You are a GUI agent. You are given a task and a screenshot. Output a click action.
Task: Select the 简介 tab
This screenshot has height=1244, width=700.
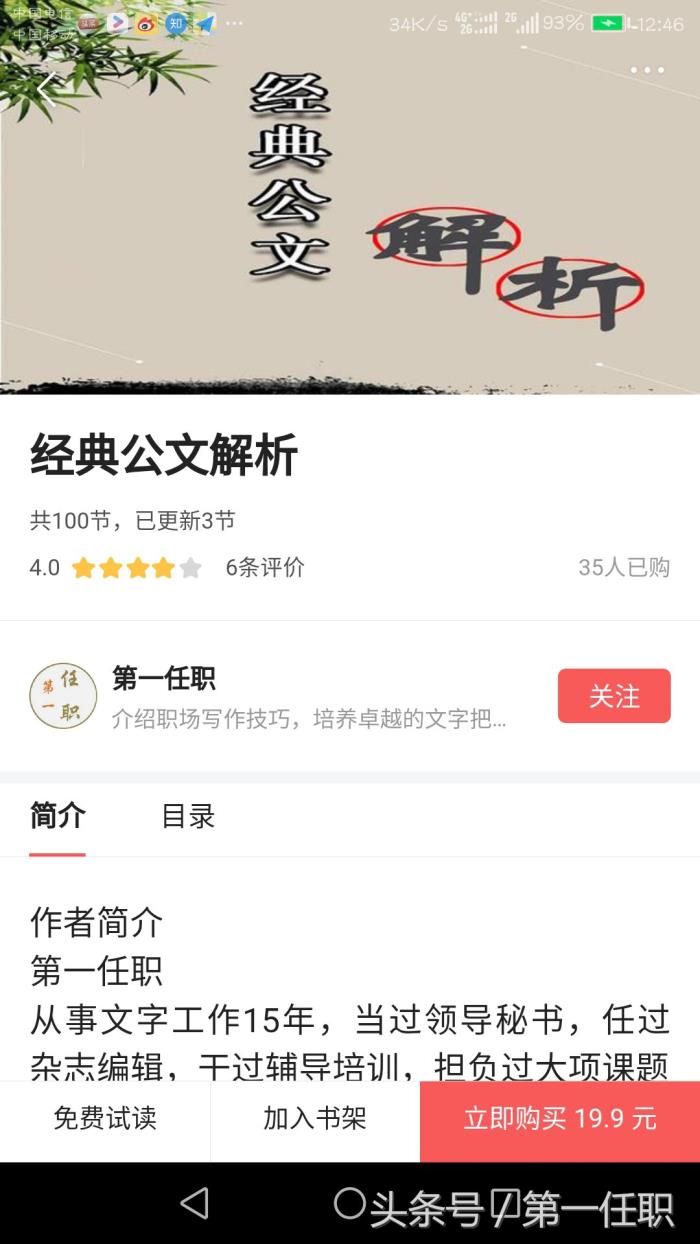pos(57,816)
